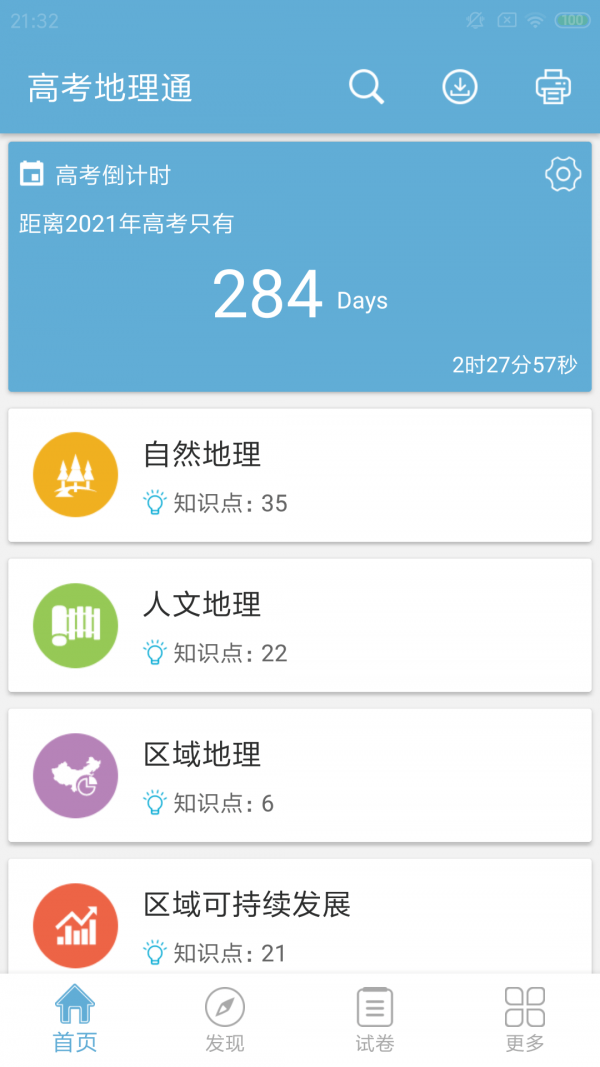Open the search icon in the app bar

(366, 87)
